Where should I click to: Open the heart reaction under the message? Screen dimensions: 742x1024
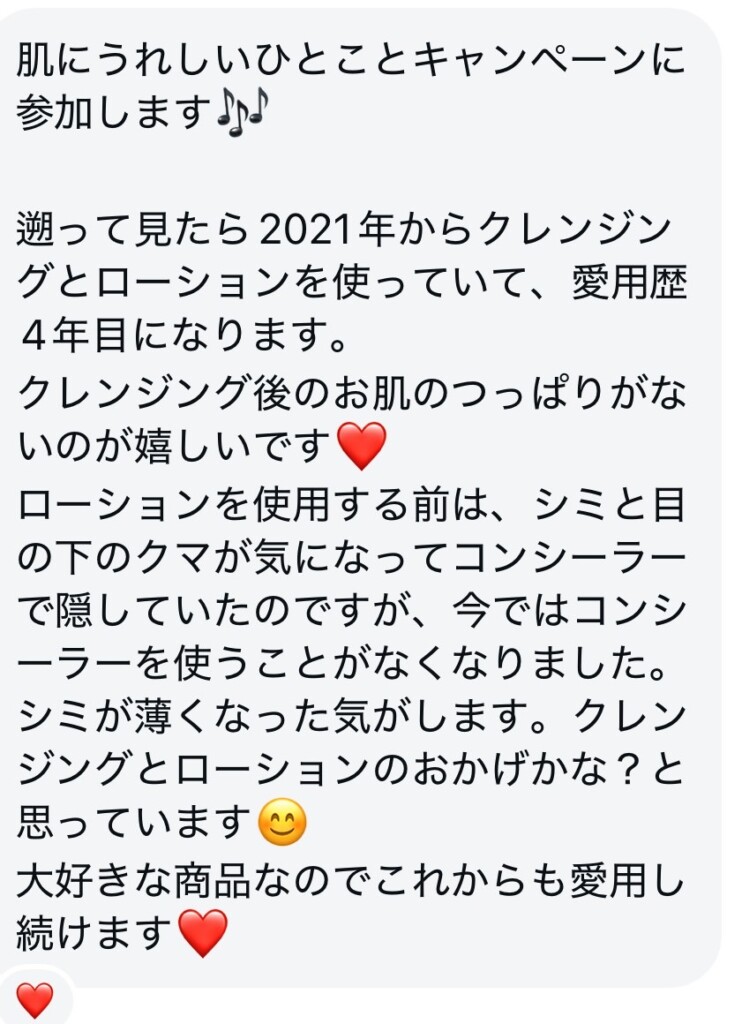coord(35,998)
